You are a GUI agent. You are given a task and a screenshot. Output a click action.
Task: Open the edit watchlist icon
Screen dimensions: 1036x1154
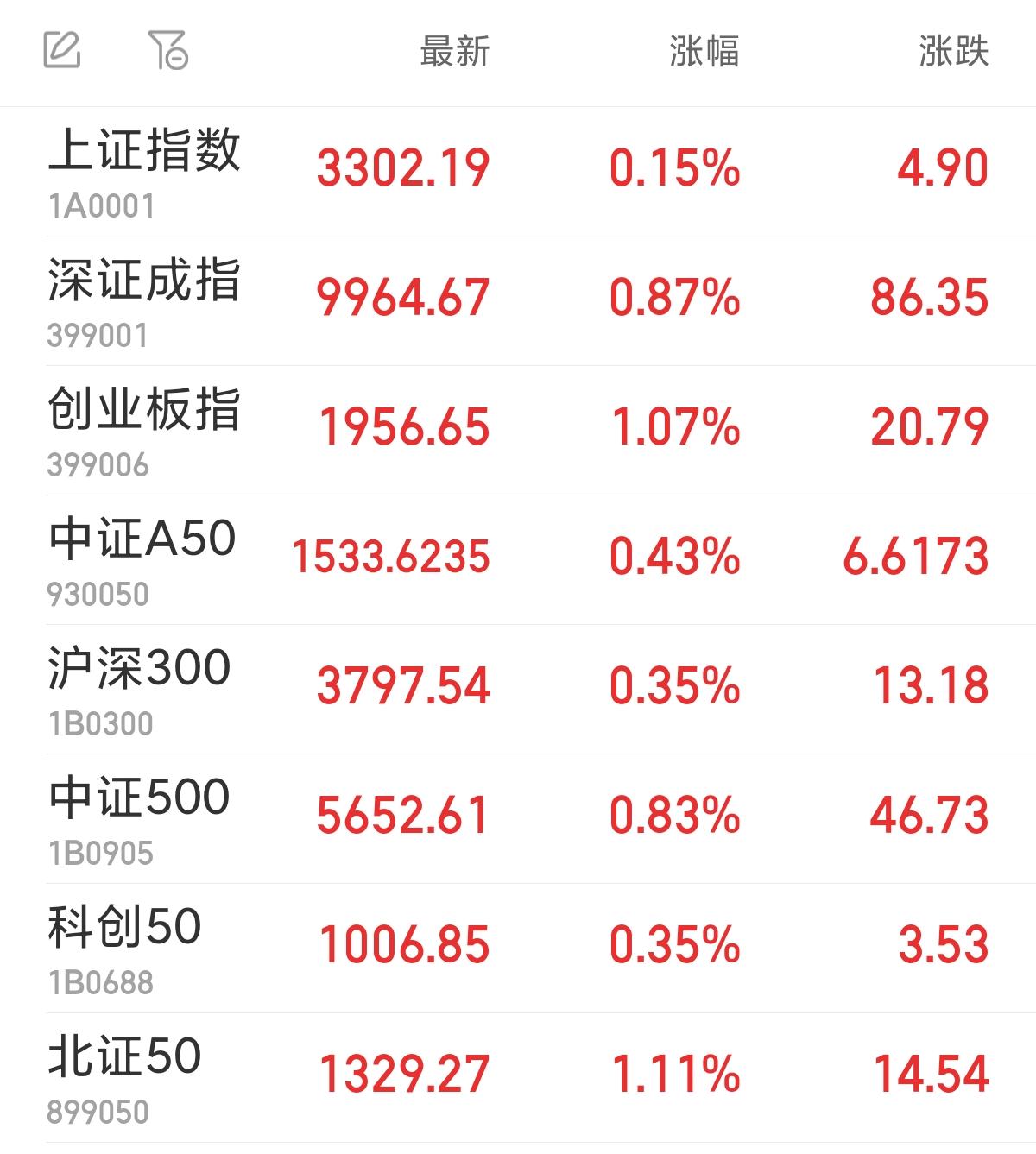(x=62, y=50)
